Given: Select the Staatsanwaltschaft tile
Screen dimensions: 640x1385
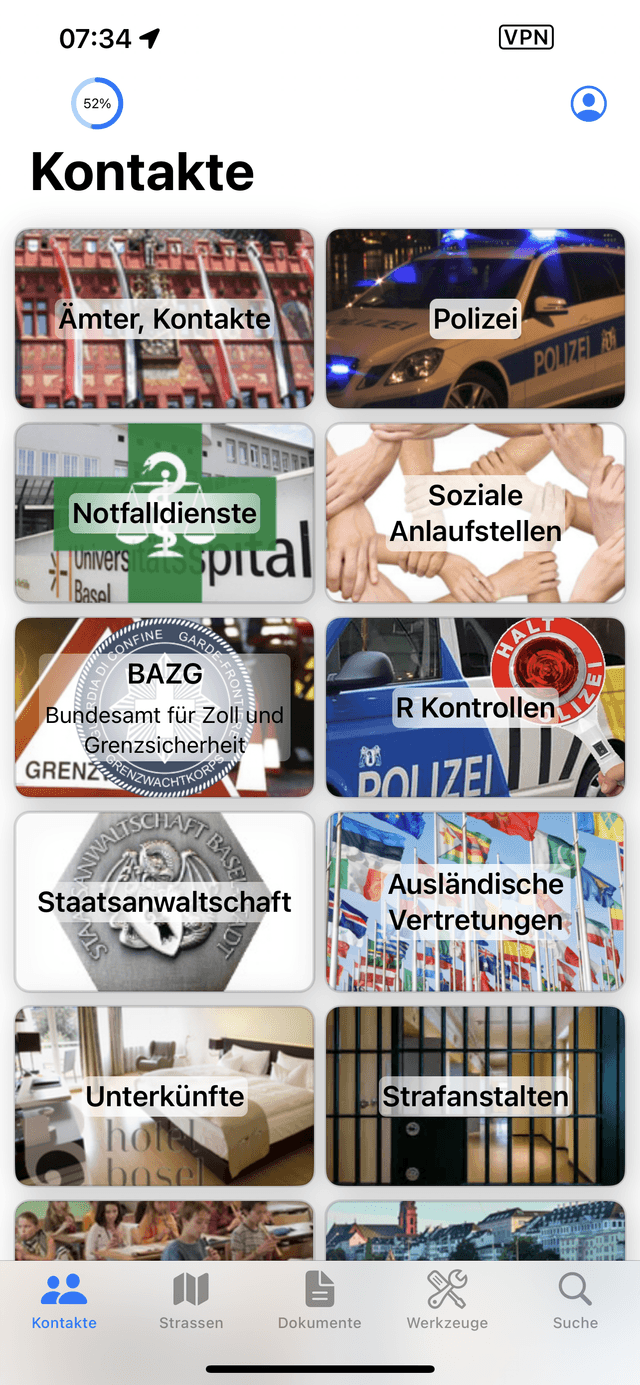Looking at the screenshot, I should (x=164, y=901).
